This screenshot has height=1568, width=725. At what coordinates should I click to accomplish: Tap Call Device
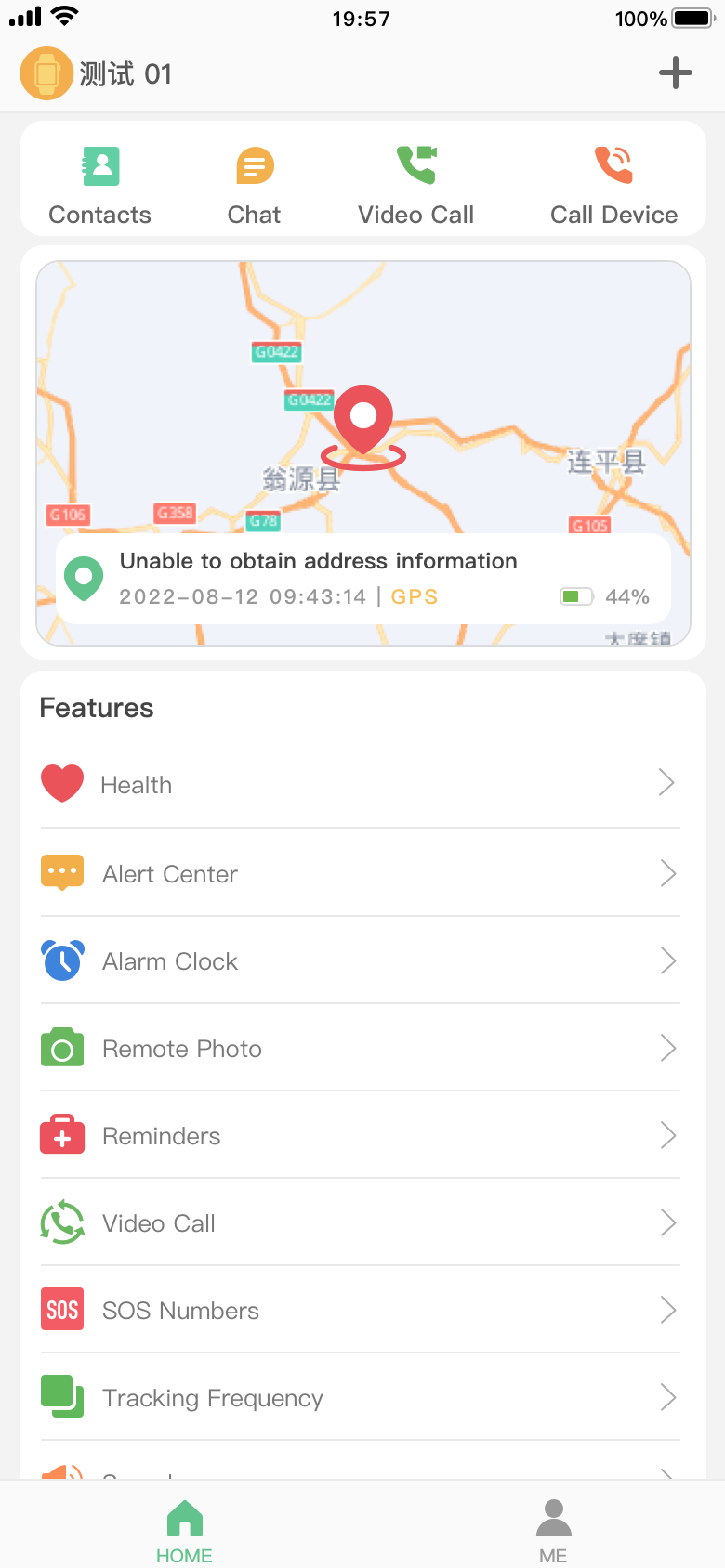click(x=613, y=186)
